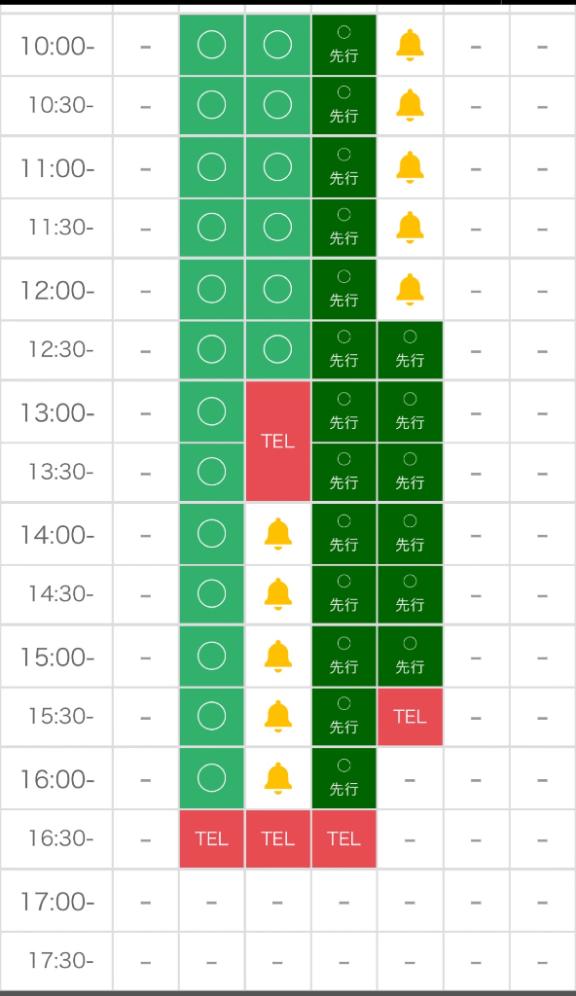The image size is (576, 996).
Task: Select the 先行 slot at 15:30
Action: click(x=344, y=717)
